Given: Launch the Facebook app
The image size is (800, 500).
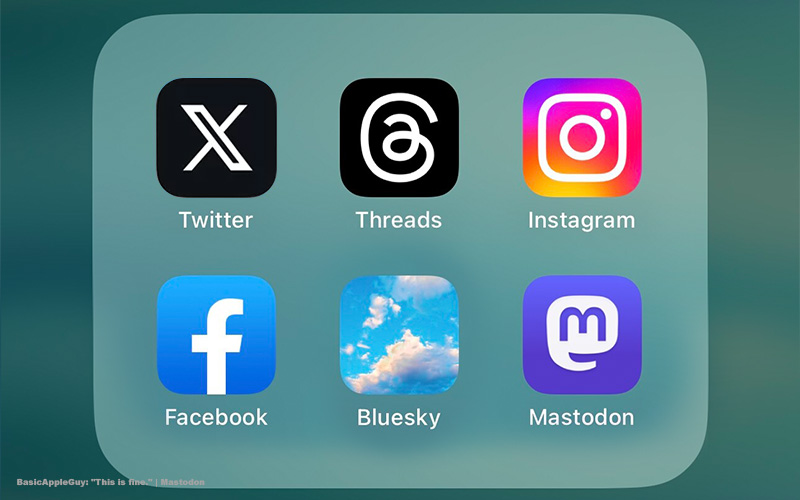Looking at the screenshot, I should [216, 335].
